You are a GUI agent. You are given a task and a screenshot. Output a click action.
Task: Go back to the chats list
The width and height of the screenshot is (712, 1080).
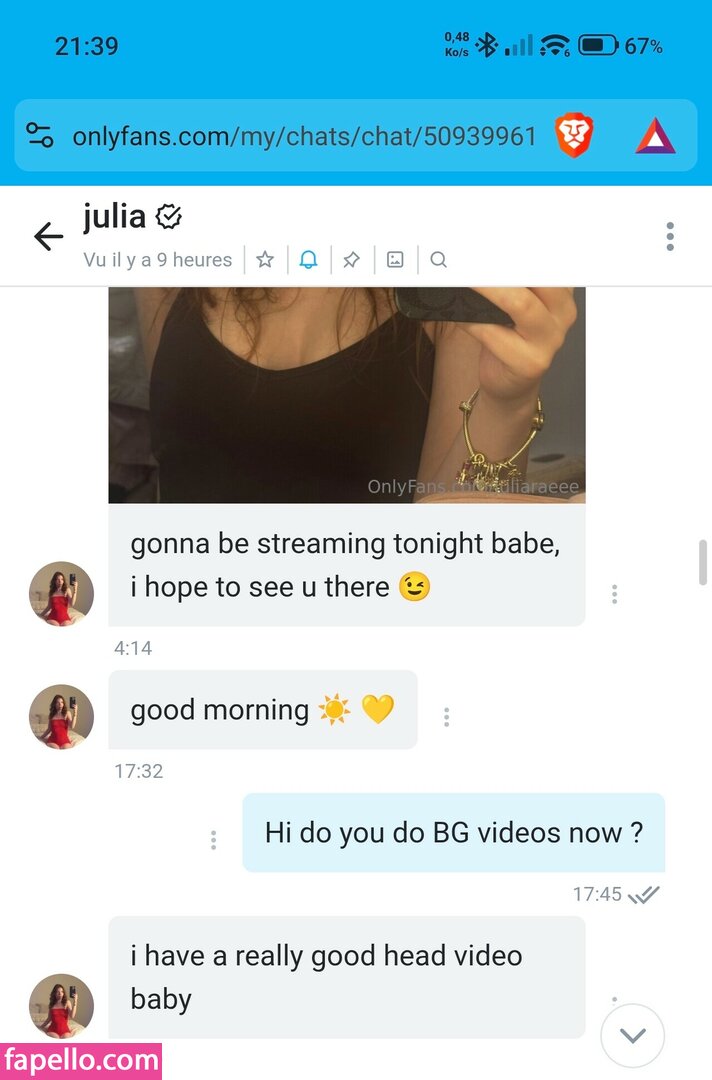48,237
